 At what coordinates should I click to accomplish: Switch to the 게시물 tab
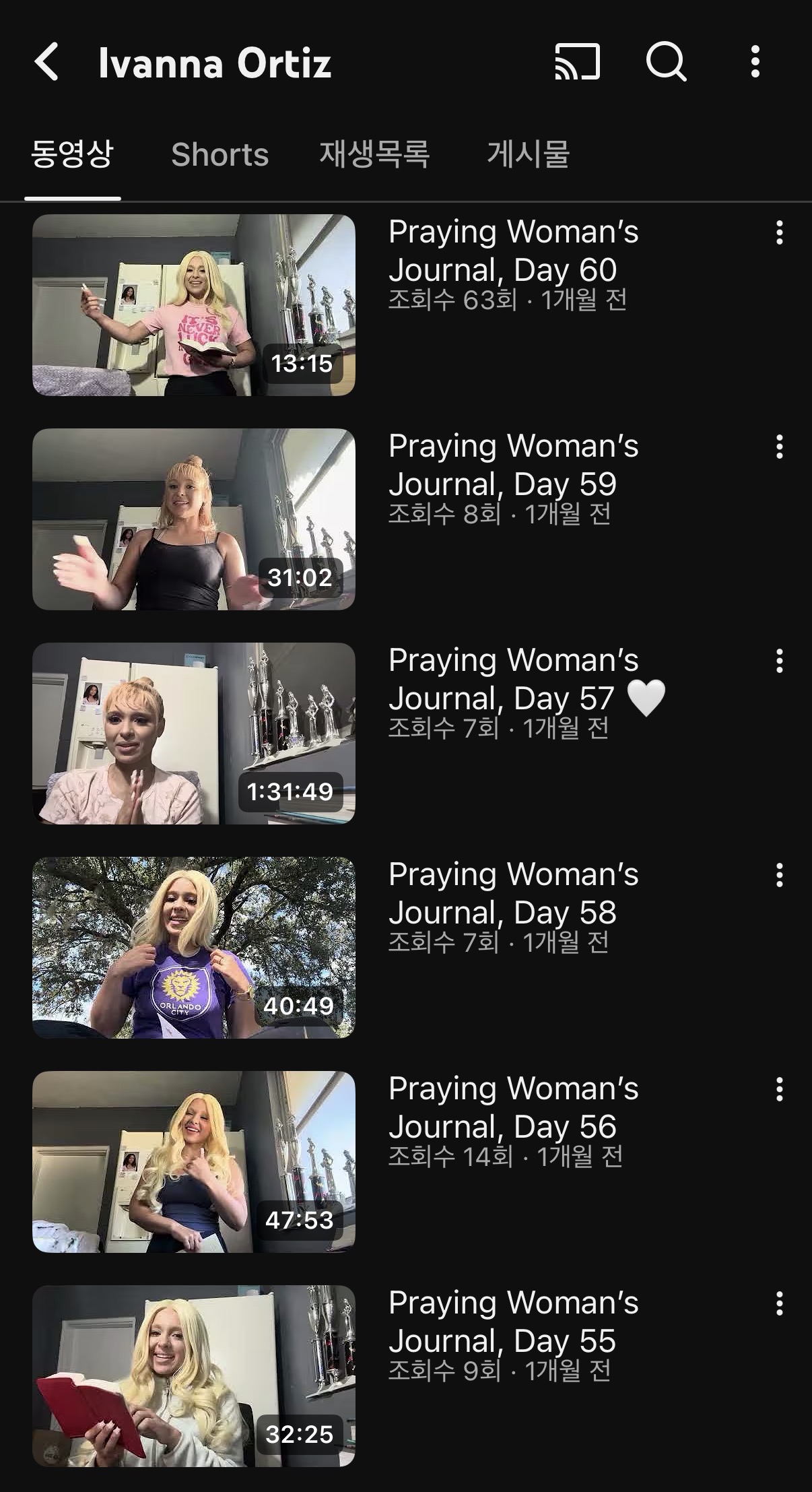528,155
